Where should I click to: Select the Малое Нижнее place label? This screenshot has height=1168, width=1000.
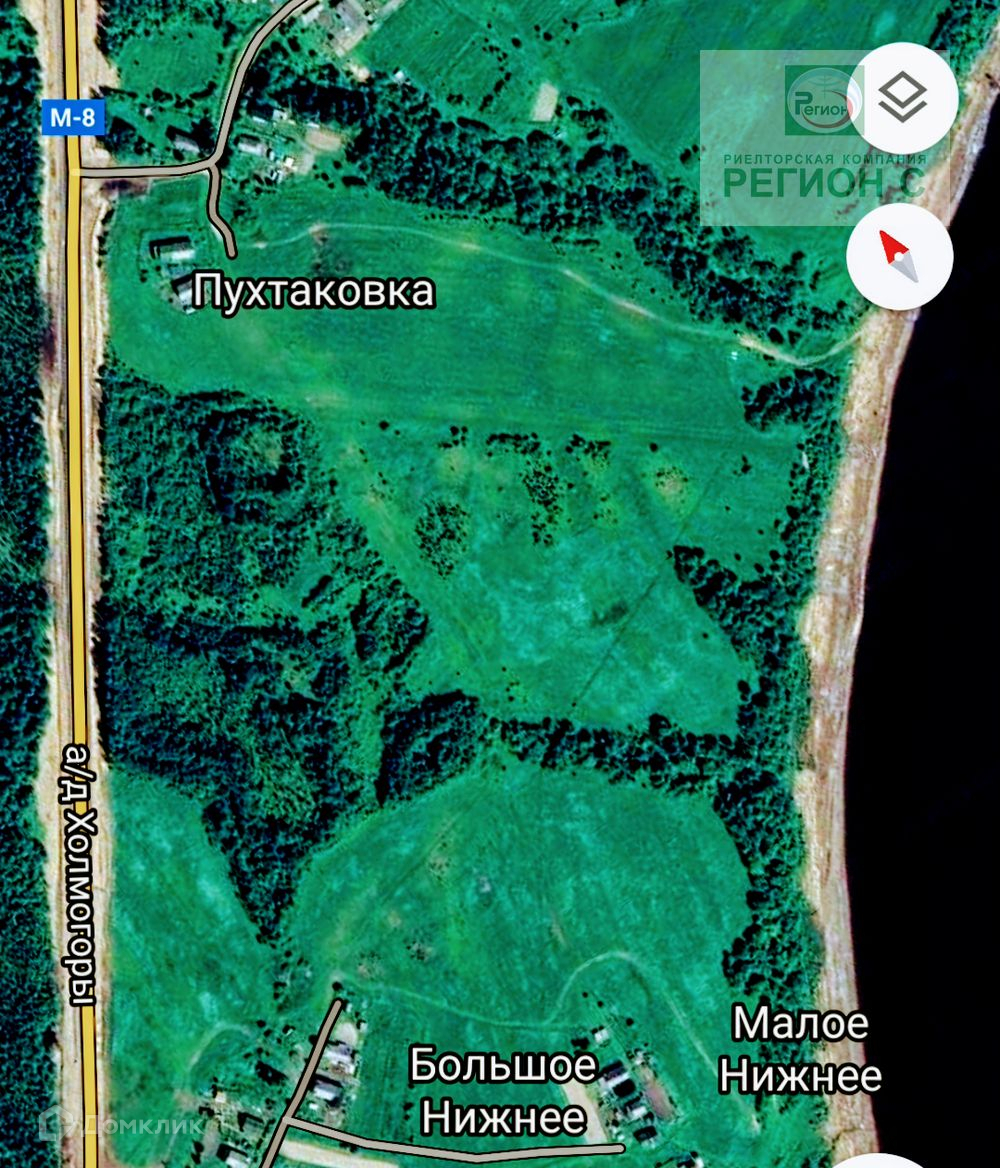tap(800, 1050)
